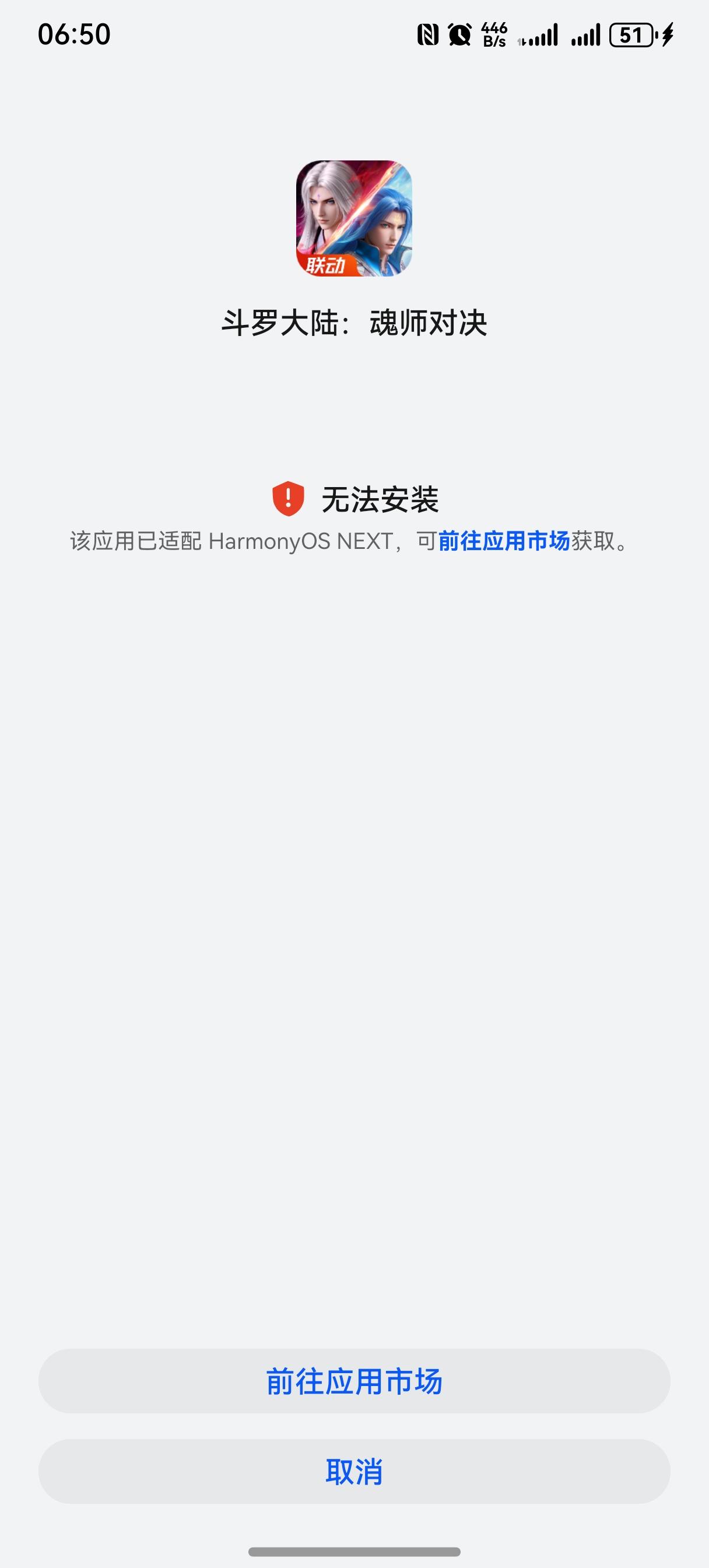Tap the first SIM signal bars
This screenshot has width=709, height=1568.
pos(538,37)
